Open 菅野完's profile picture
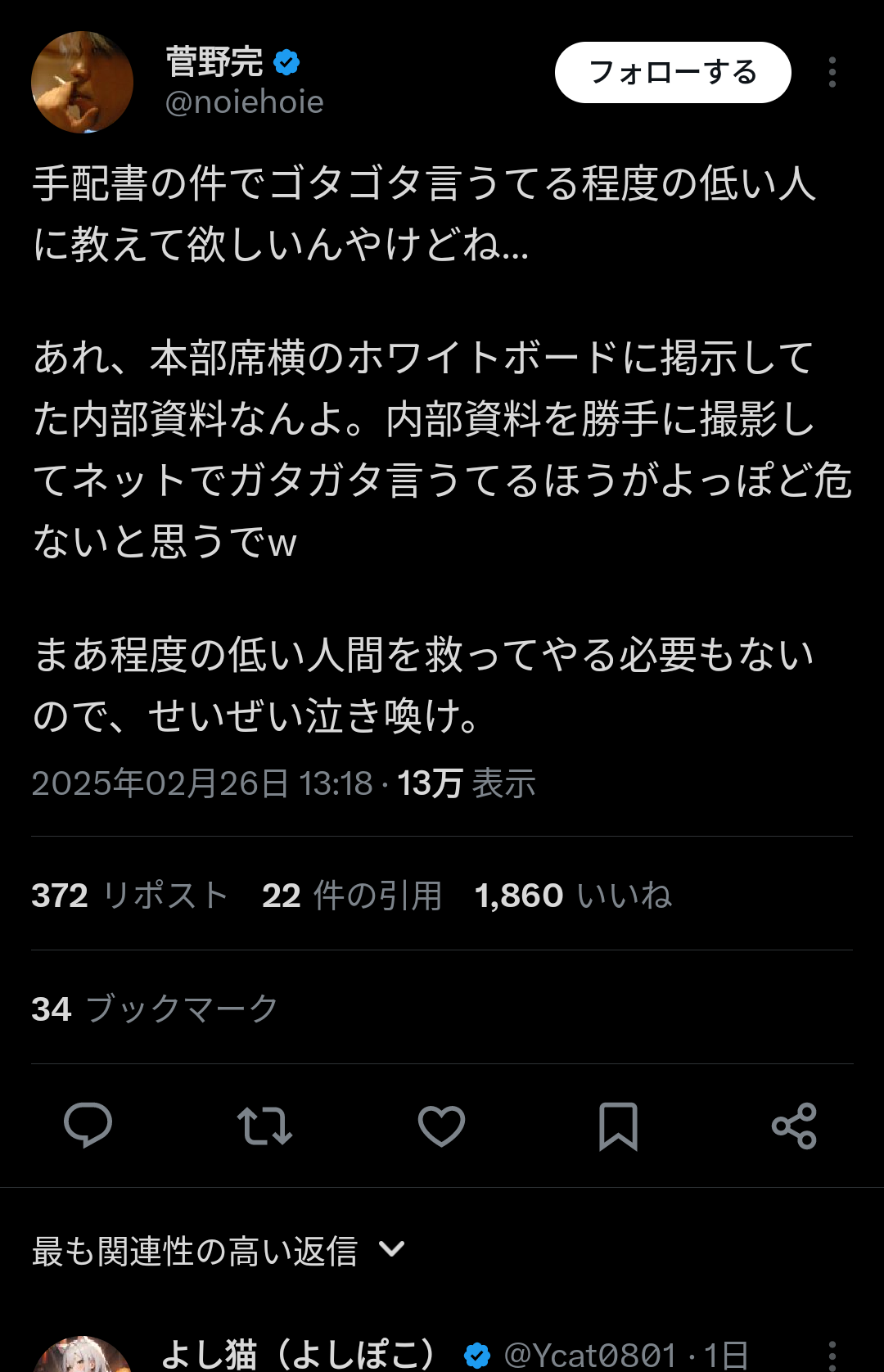The image size is (884, 1372). pyautogui.click(x=82, y=82)
